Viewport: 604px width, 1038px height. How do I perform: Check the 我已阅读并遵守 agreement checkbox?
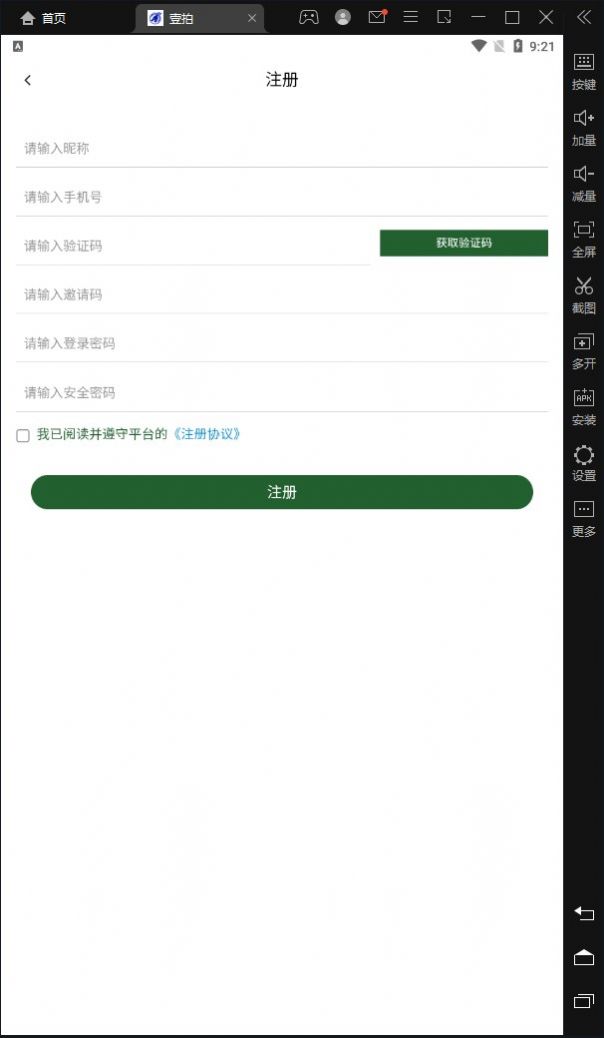(23, 435)
